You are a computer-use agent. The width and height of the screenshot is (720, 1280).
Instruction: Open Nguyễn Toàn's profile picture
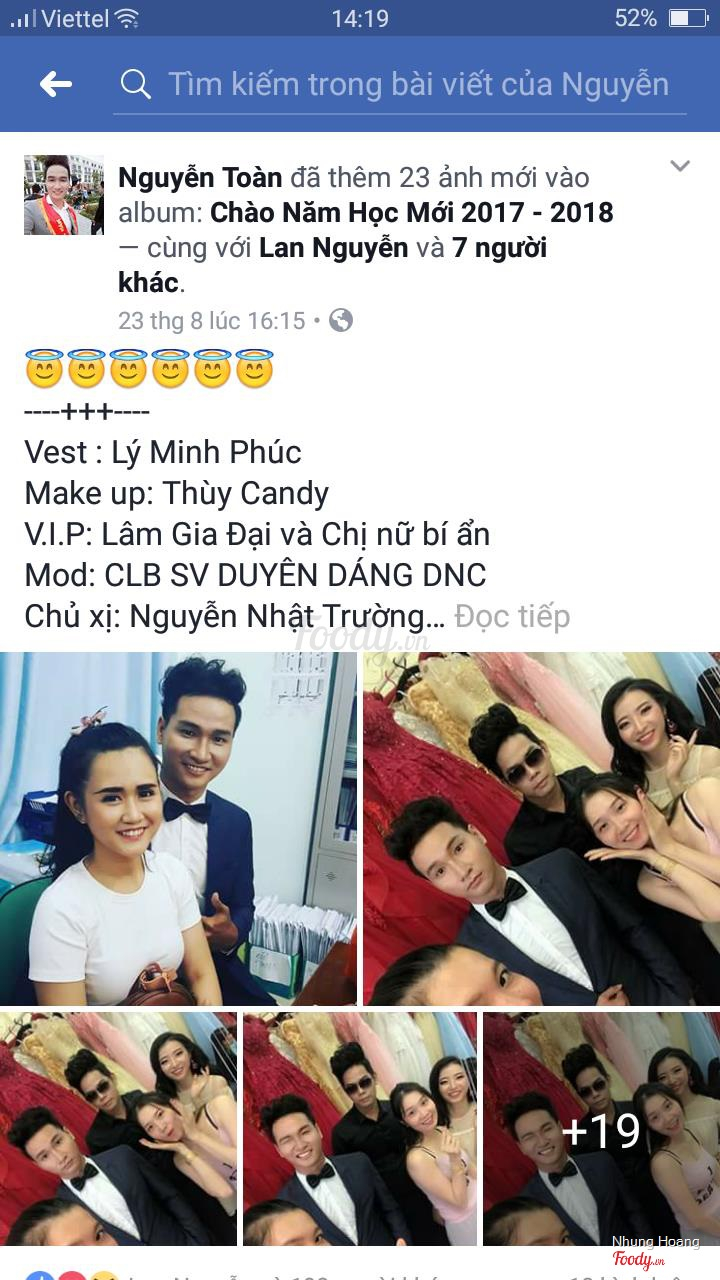[63, 195]
